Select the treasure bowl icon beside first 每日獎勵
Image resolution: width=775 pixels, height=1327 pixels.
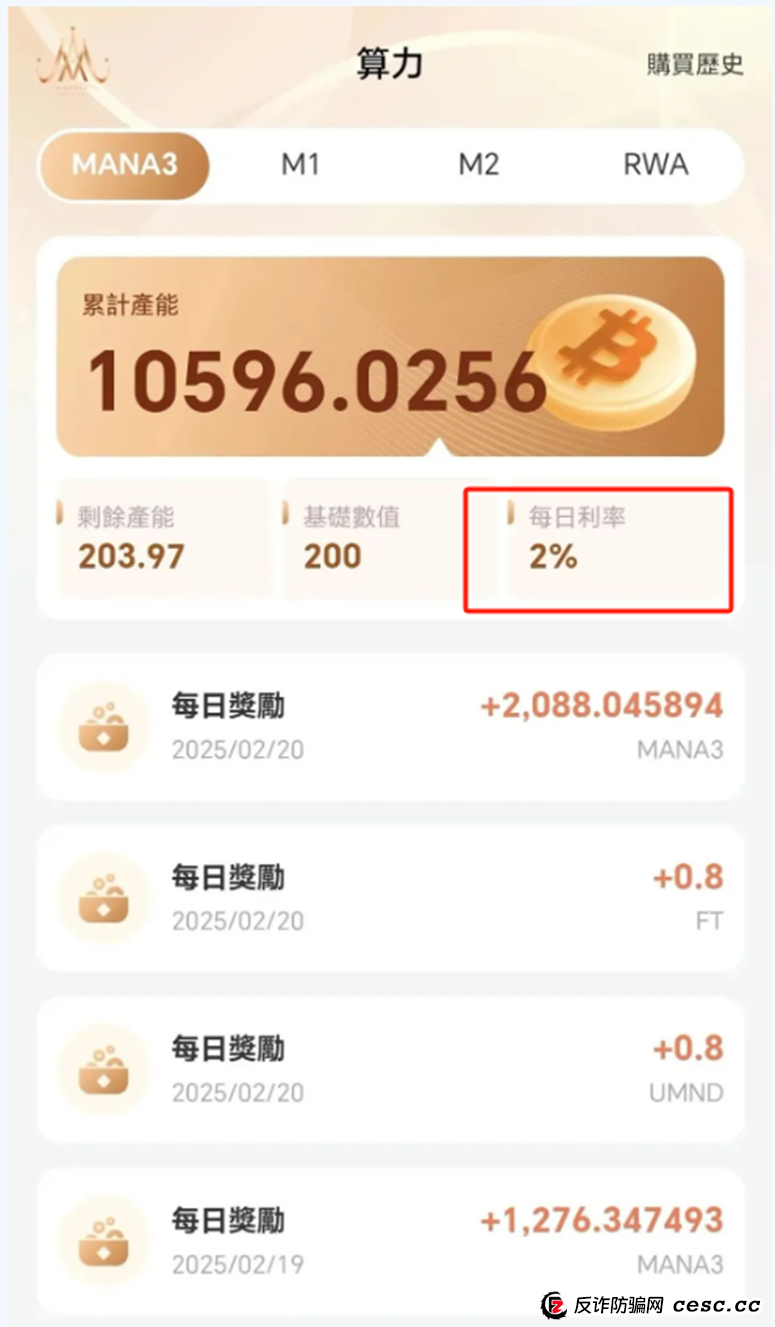(x=104, y=725)
